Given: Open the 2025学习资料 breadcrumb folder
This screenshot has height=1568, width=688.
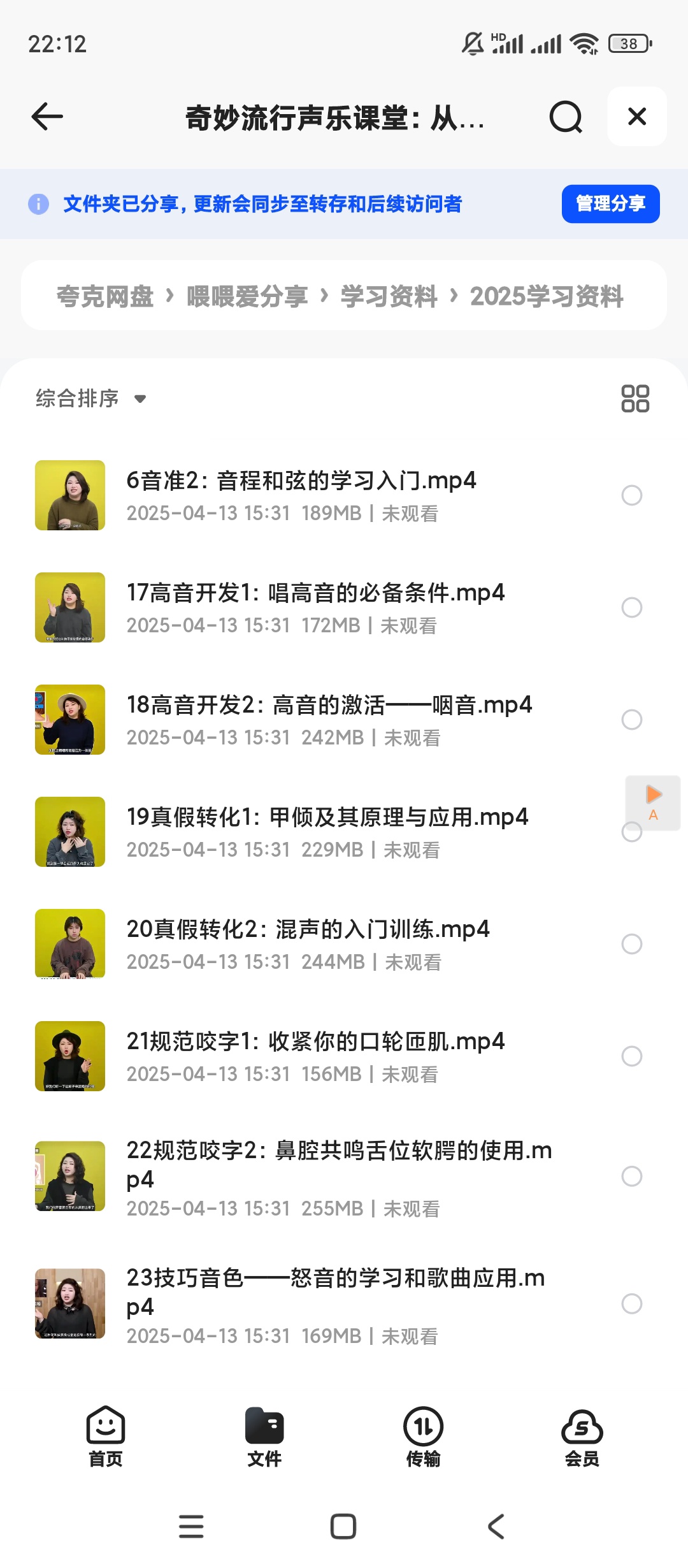Looking at the screenshot, I should (547, 296).
